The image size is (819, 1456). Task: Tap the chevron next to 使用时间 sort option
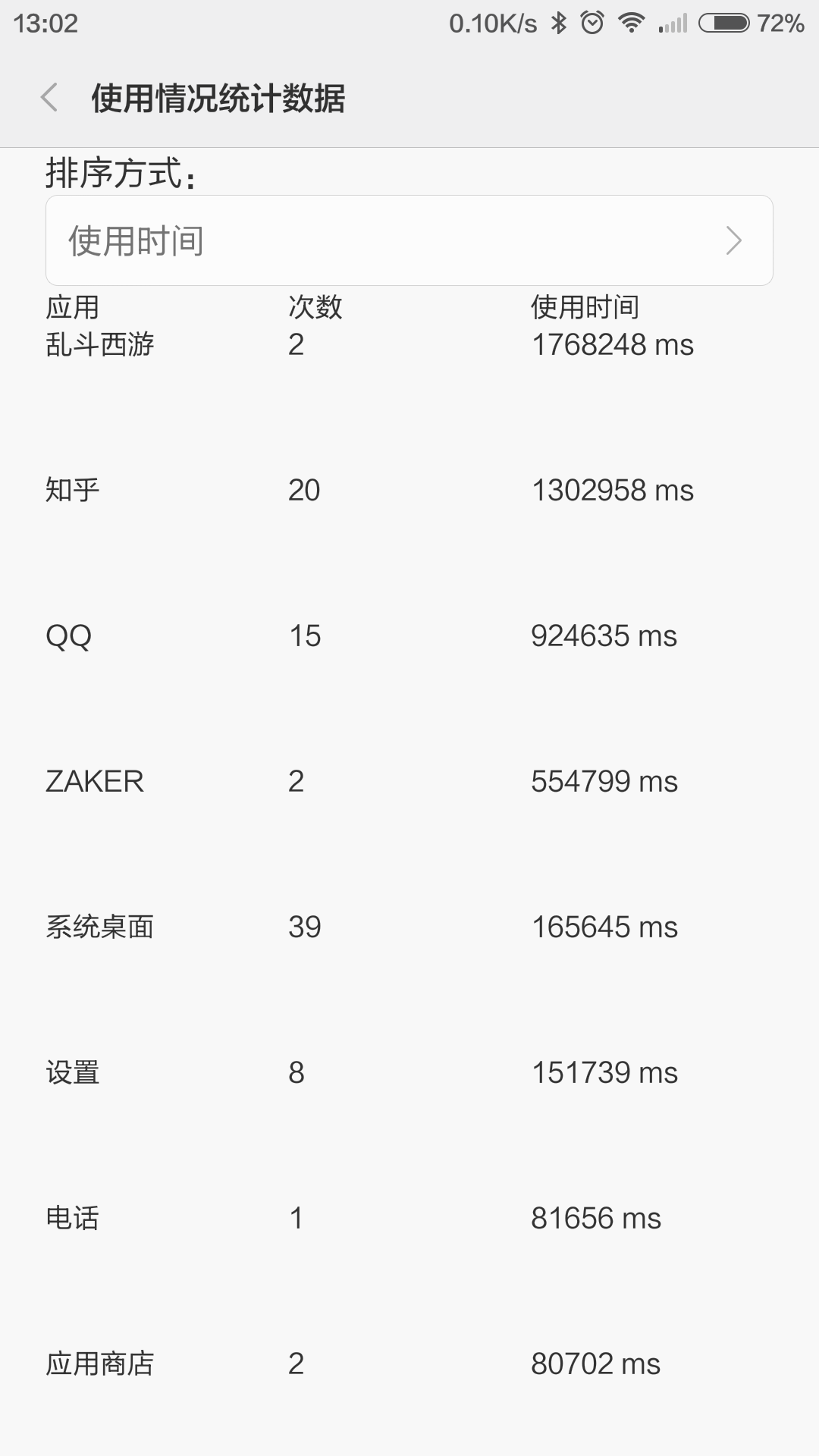[733, 240]
